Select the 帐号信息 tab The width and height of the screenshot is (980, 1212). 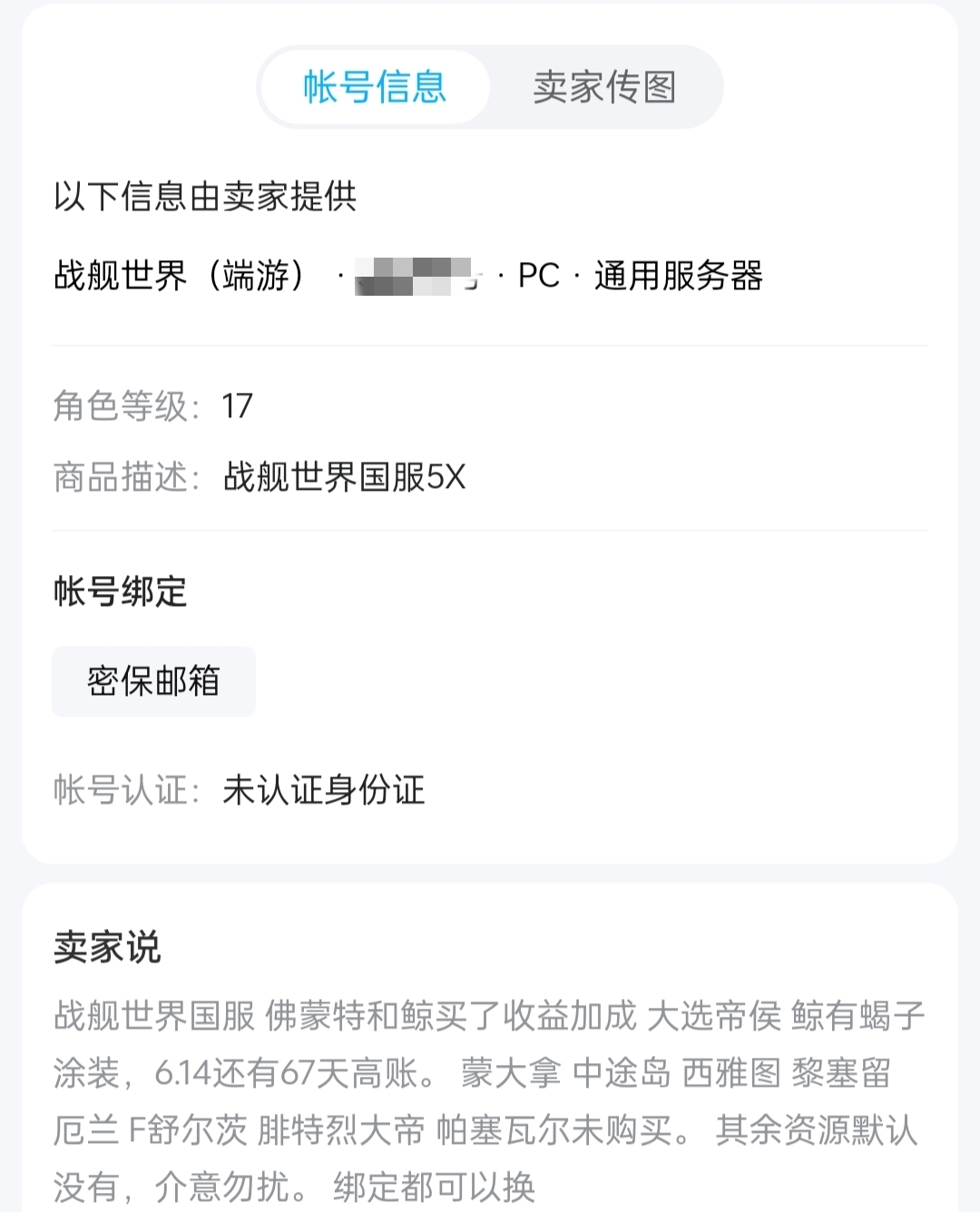coord(375,87)
